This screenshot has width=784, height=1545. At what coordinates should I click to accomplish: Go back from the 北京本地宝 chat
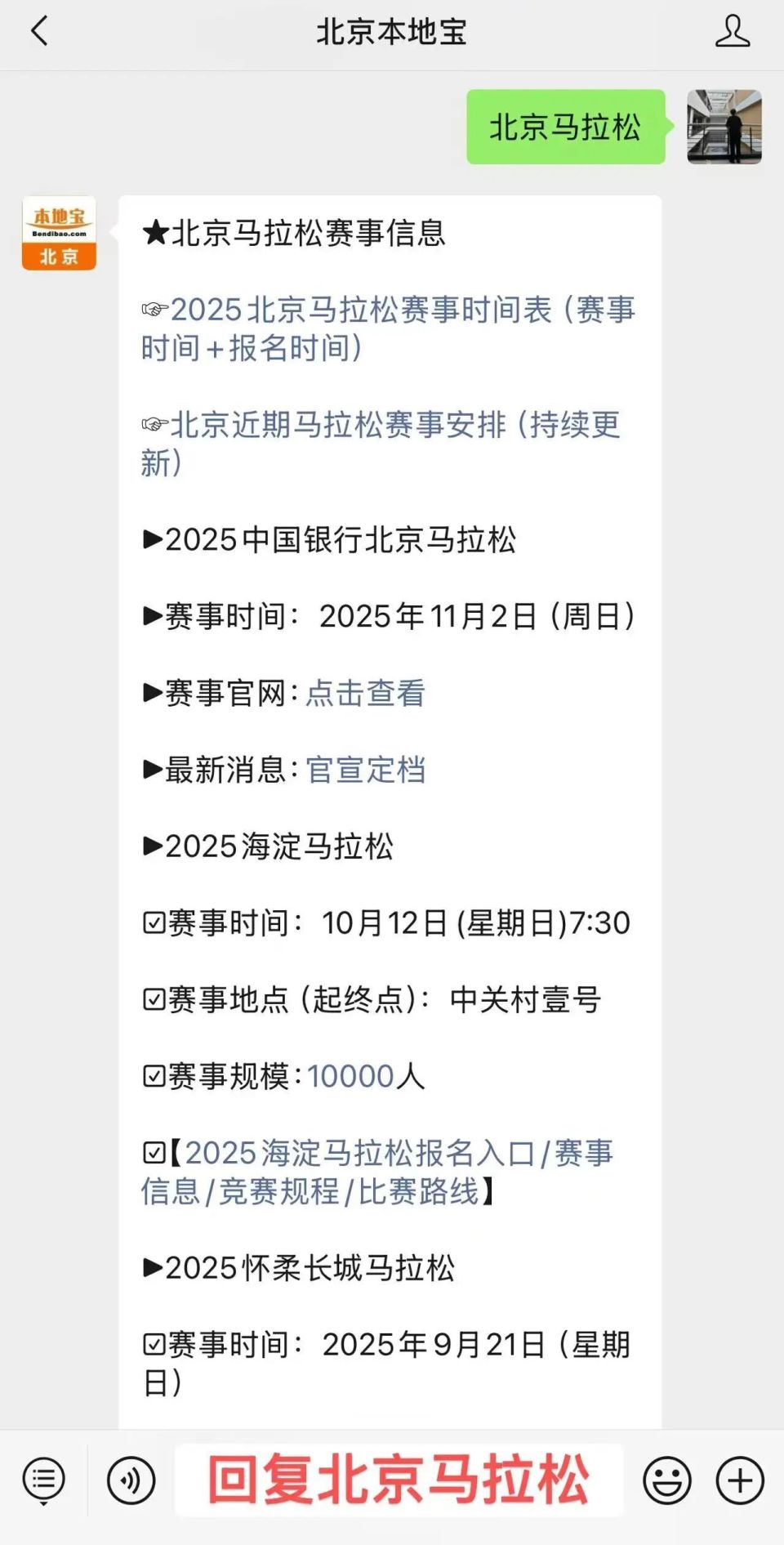[39, 32]
